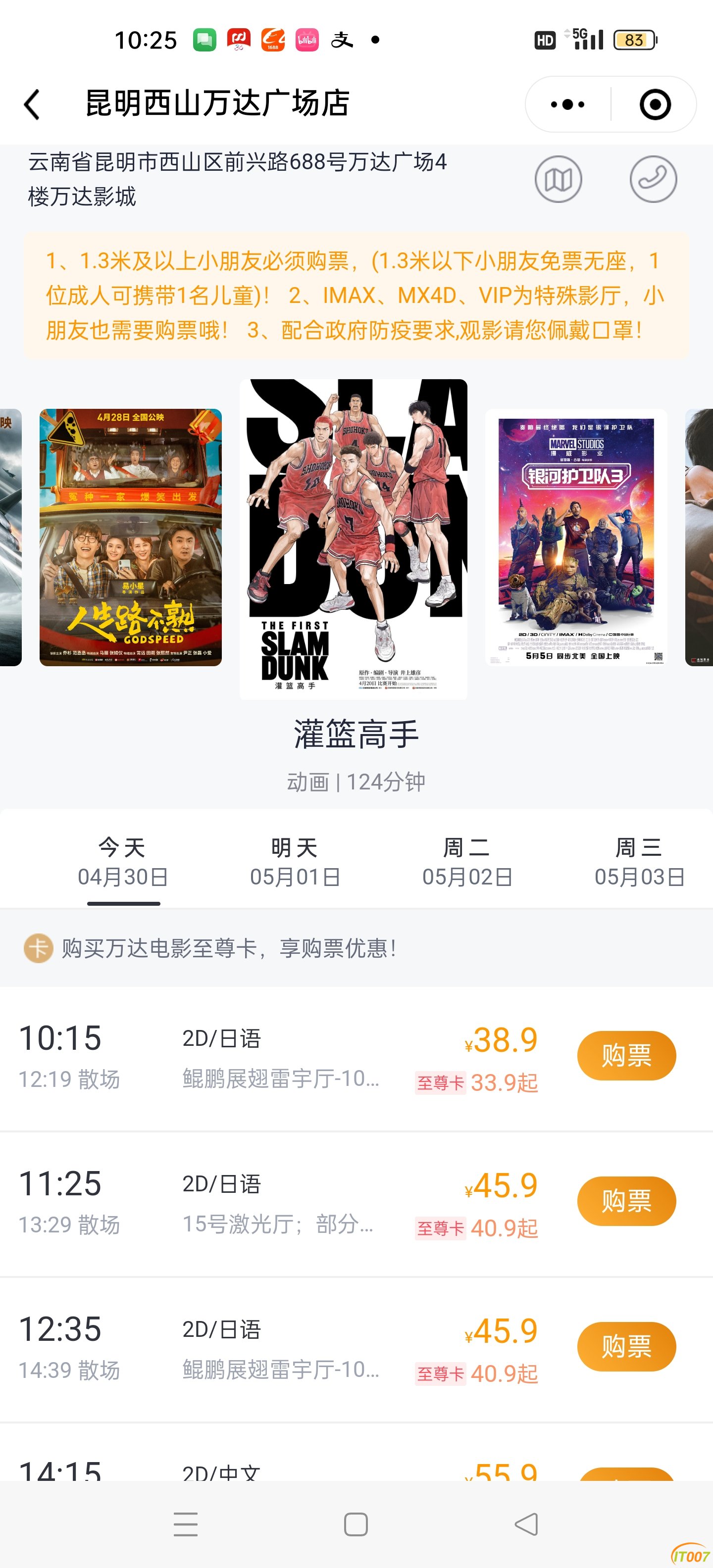Buy a ticket for the 12:35 showing

(626, 1346)
